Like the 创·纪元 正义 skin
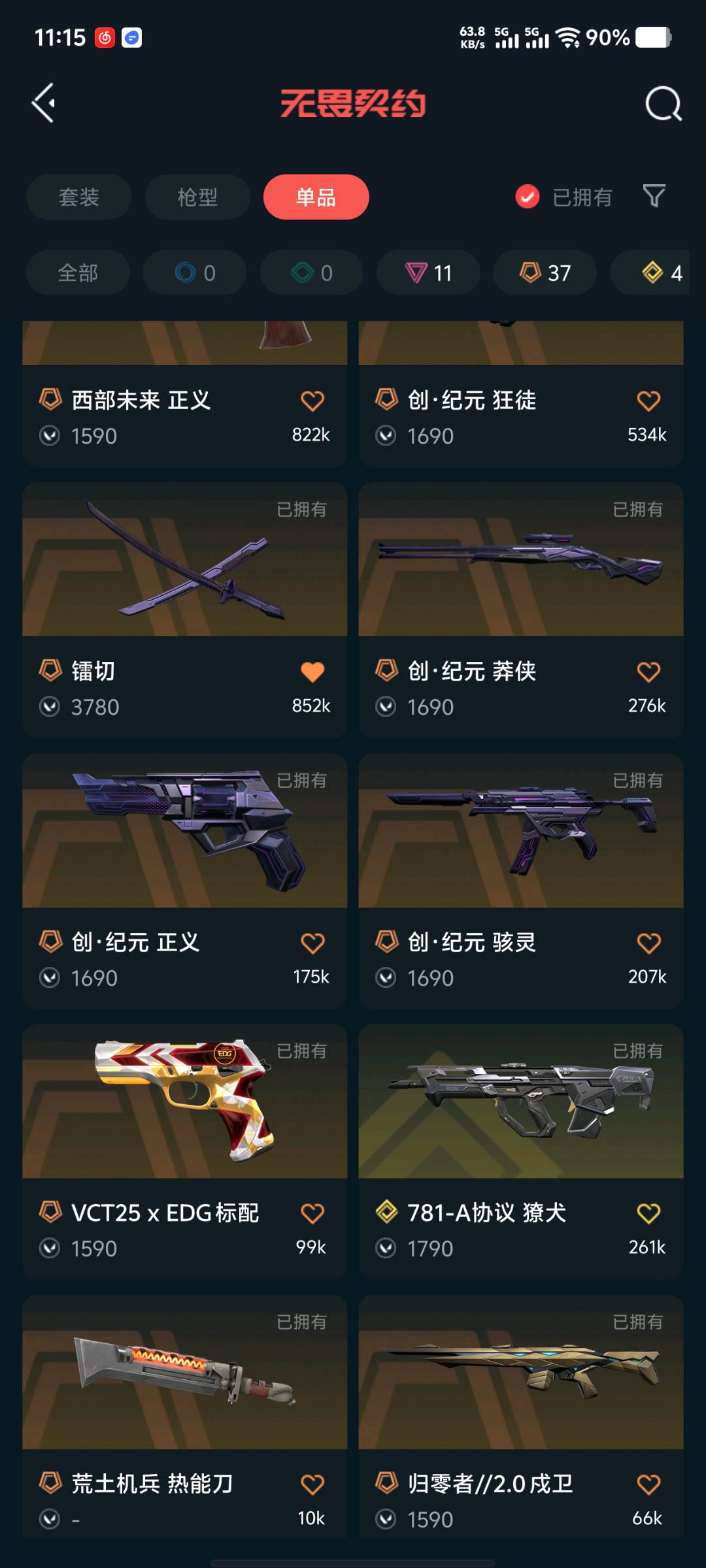Screen dimensions: 706x1568 point(312,943)
